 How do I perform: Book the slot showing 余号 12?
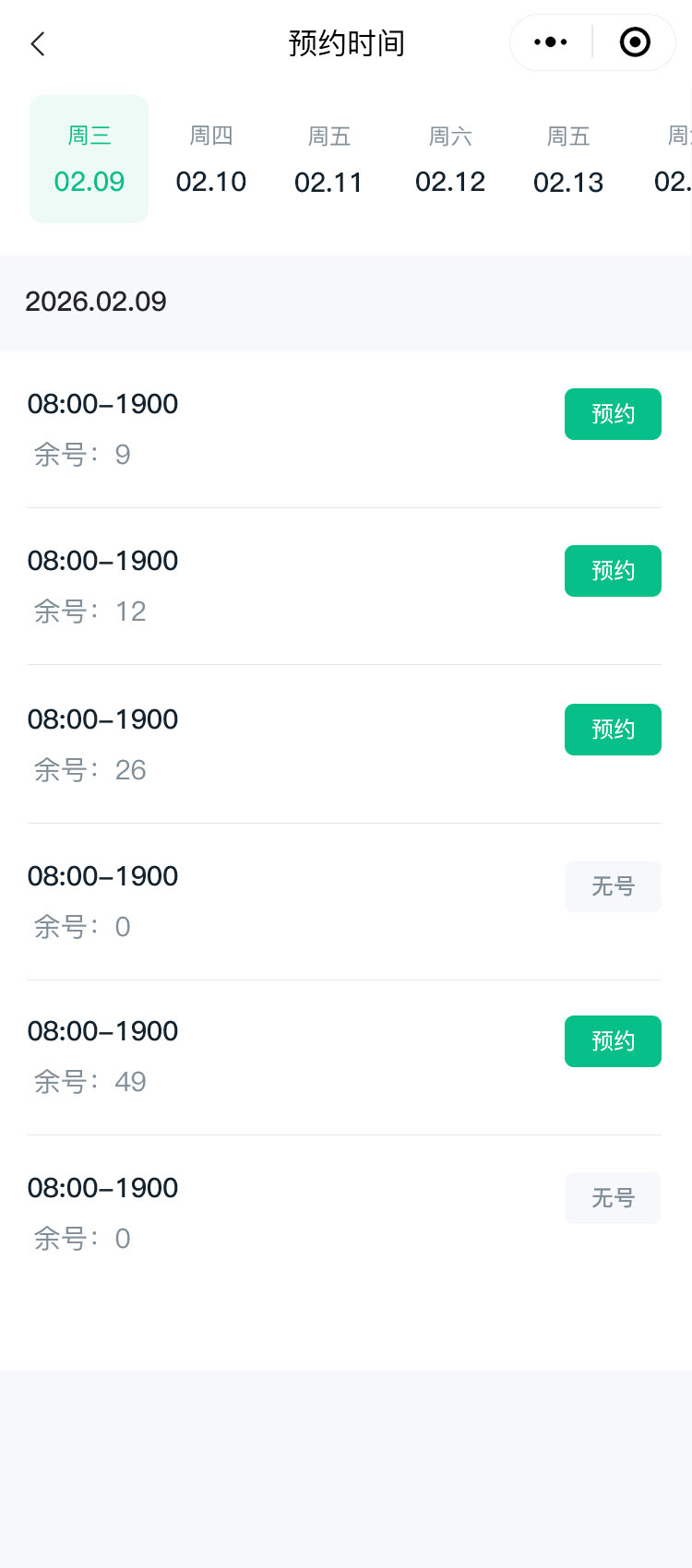pos(613,571)
